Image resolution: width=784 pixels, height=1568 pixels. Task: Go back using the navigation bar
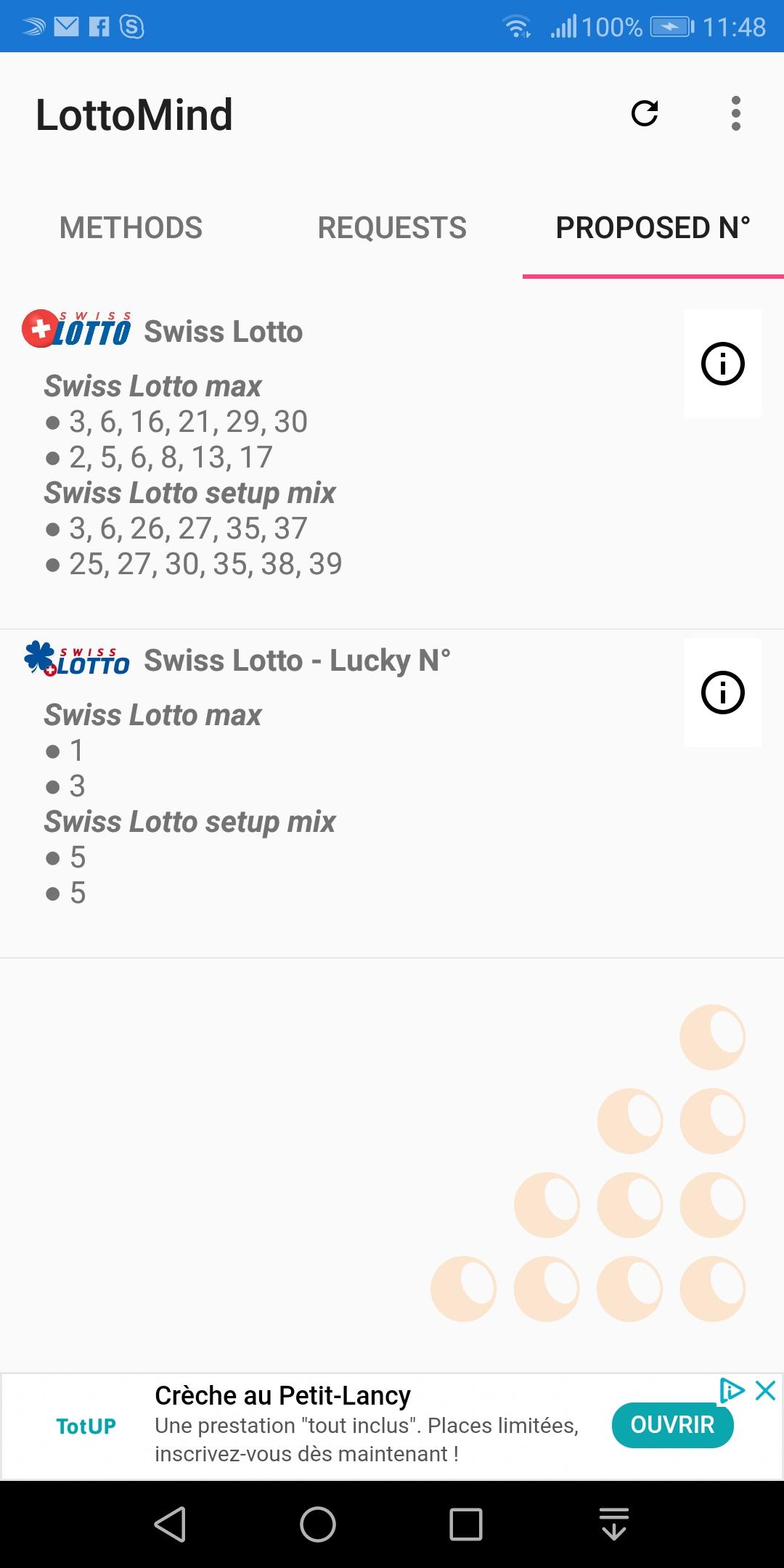click(171, 1524)
